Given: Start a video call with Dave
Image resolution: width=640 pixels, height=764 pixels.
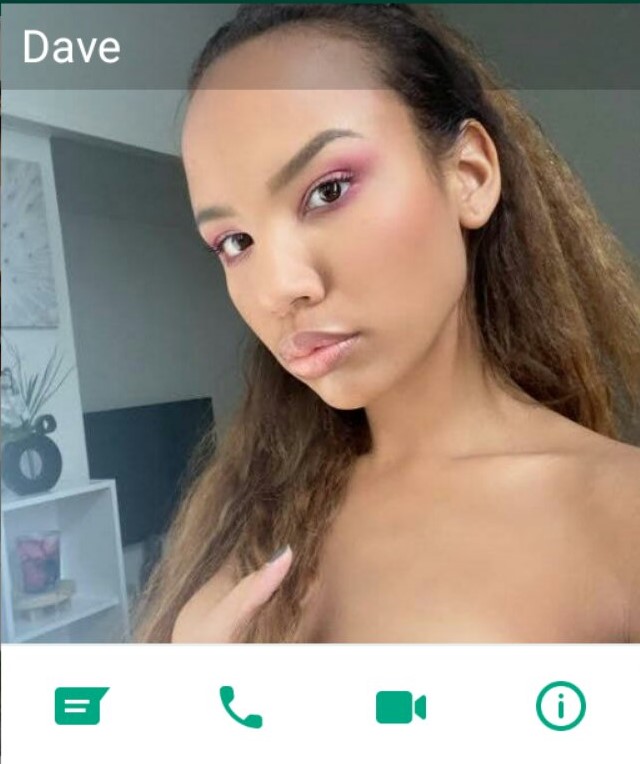Looking at the screenshot, I should (400, 707).
